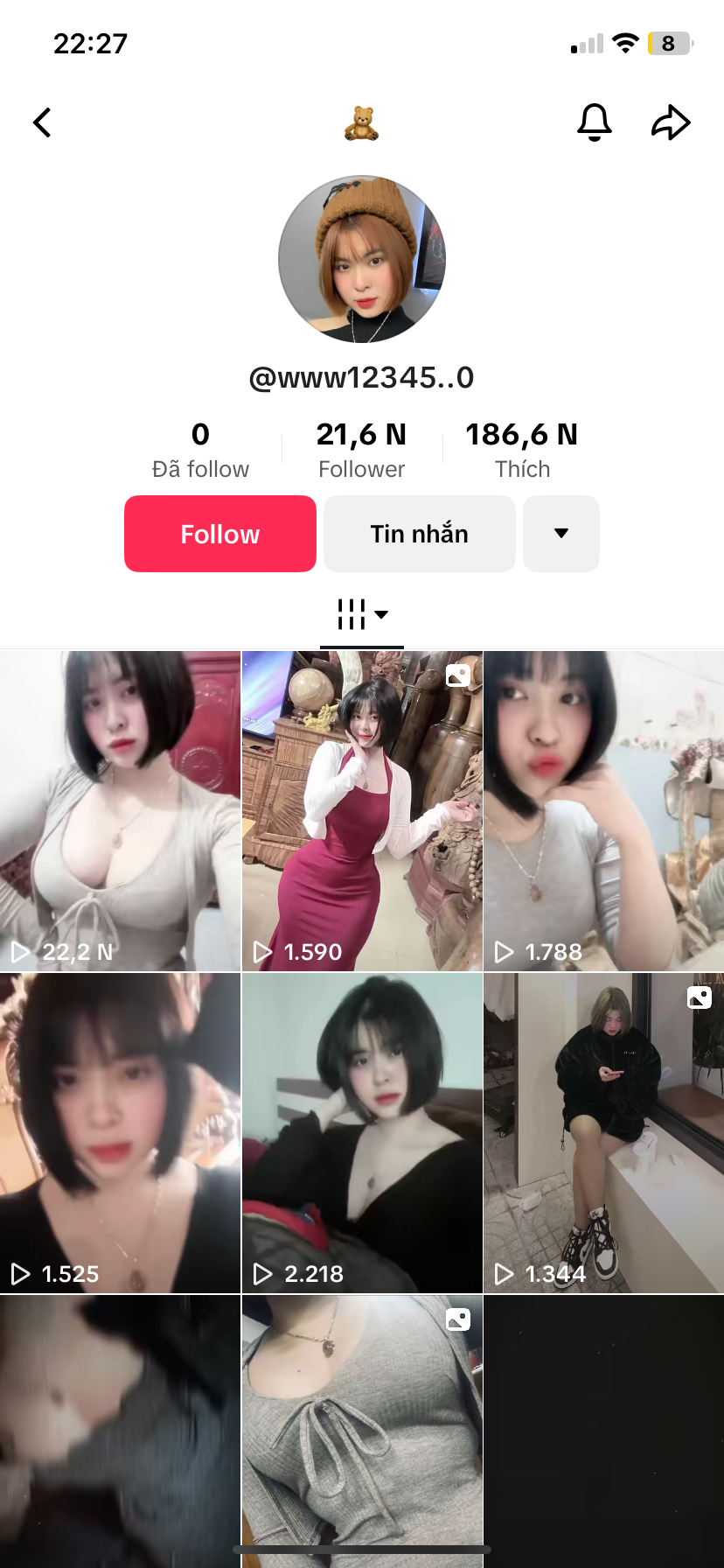Select the videos grid tab
Screen dimensions: 724x1568
[x=361, y=614]
